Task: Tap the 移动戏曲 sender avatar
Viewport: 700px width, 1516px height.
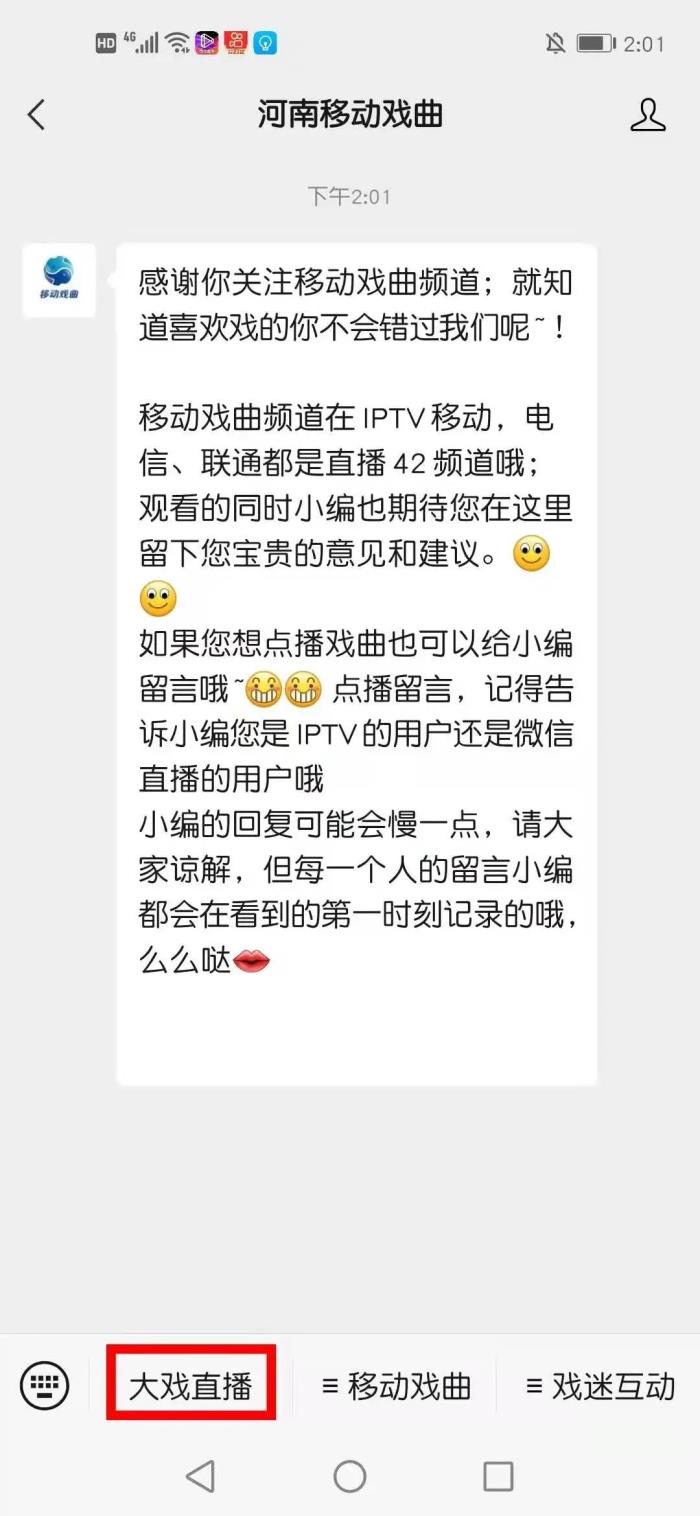Action: 59,281
